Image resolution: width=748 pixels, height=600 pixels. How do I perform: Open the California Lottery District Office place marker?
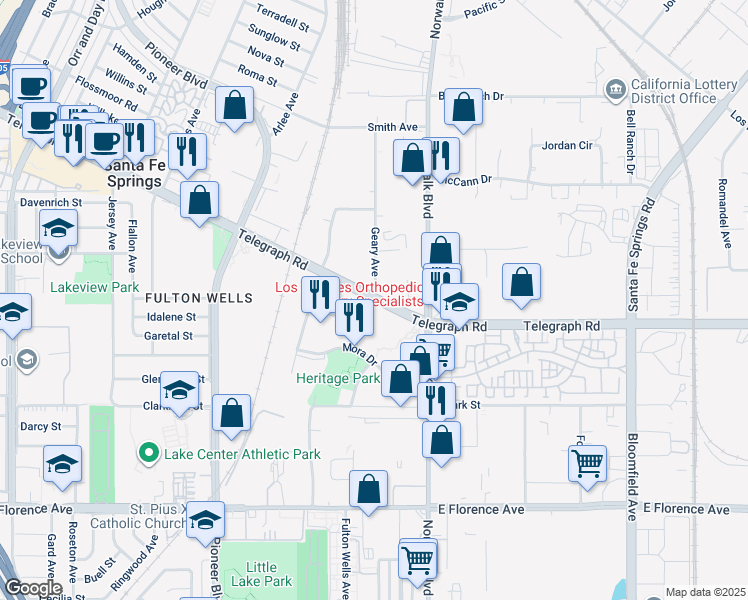coord(615,90)
